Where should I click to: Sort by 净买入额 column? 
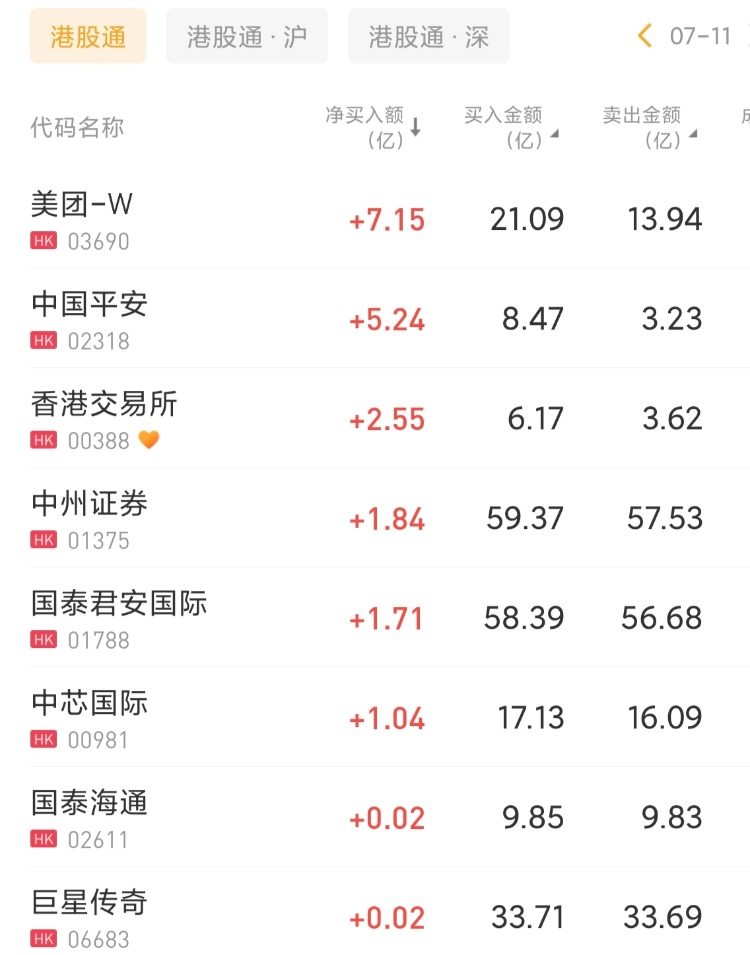(373, 127)
